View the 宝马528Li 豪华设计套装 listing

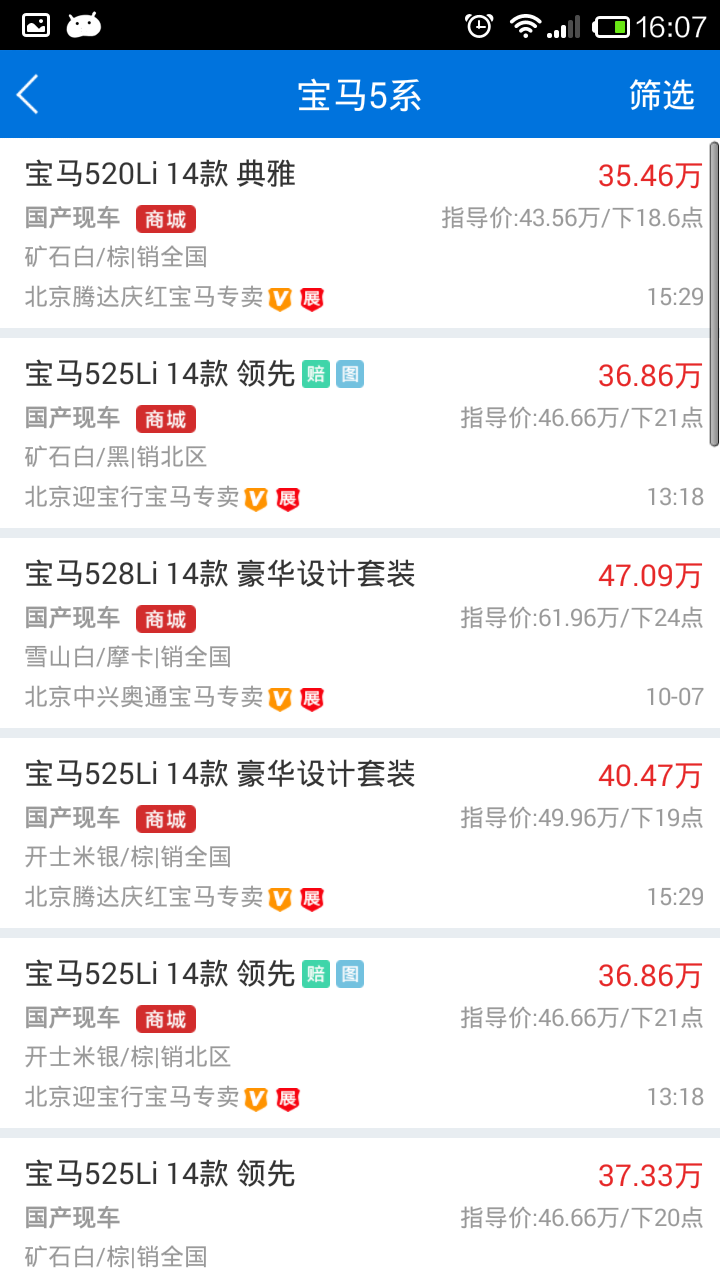coord(360,634)
